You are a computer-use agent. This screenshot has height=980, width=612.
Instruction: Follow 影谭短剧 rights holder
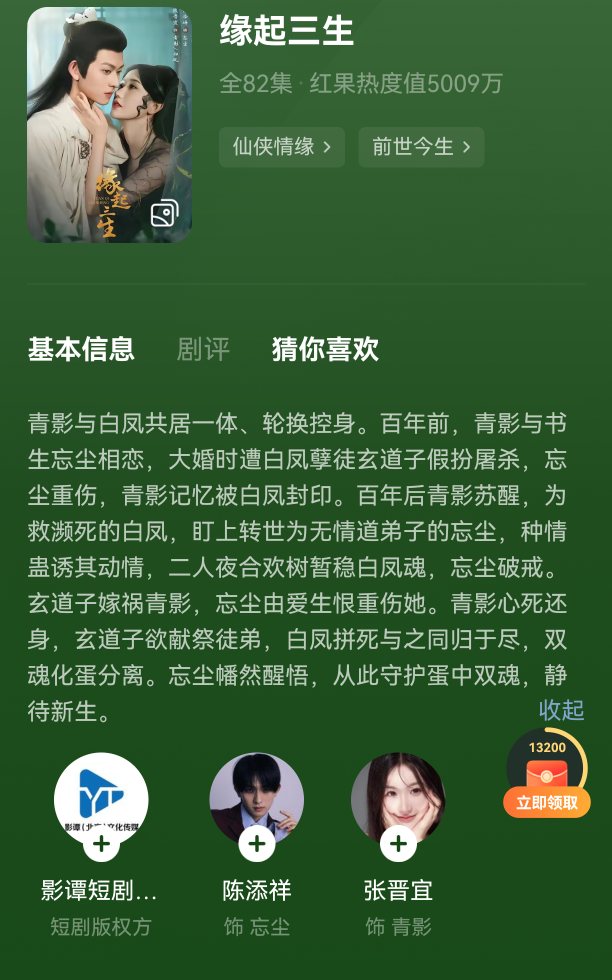point(101,845)
